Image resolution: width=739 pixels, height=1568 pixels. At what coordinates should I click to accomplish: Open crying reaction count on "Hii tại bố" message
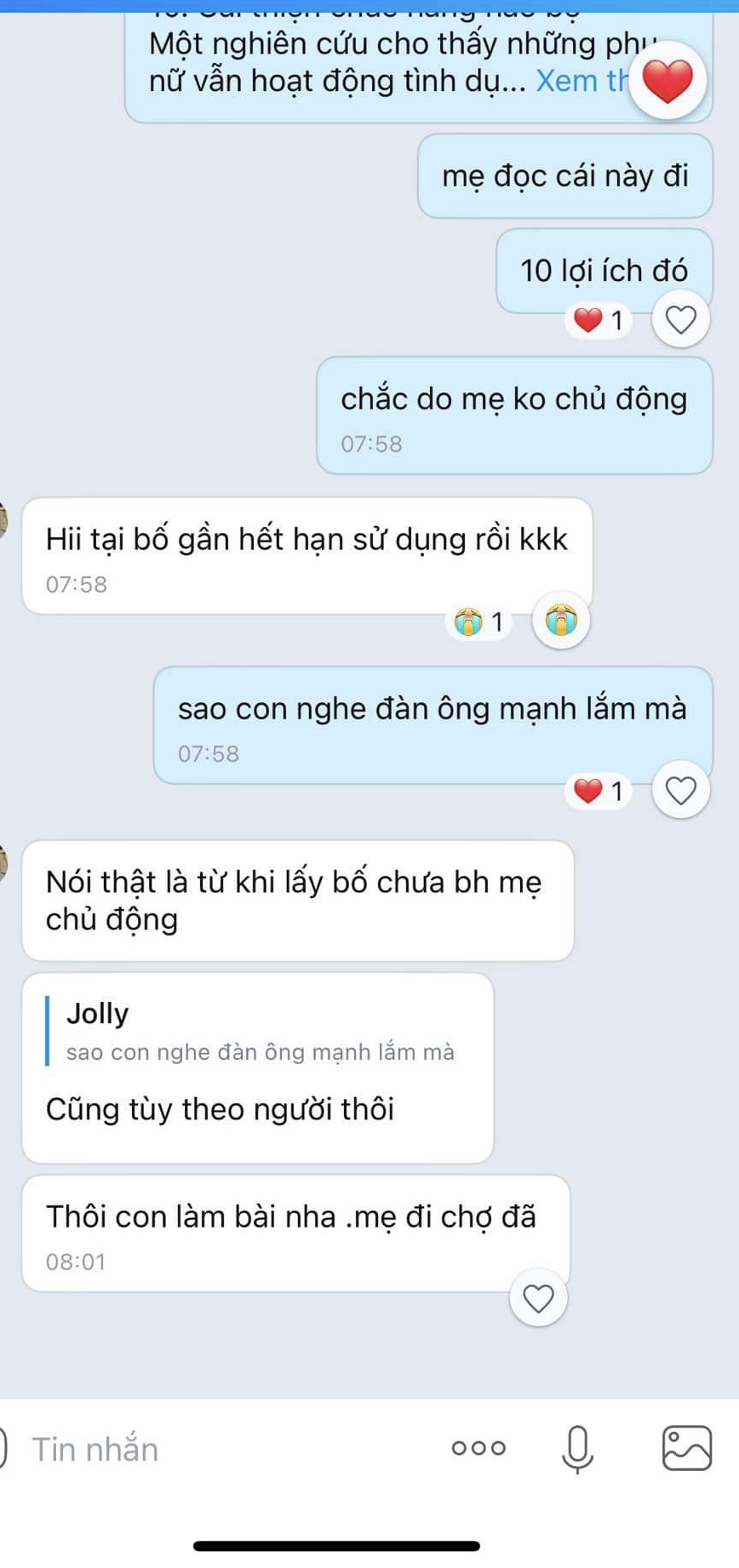pyautogui.click(x=479, y=622)
